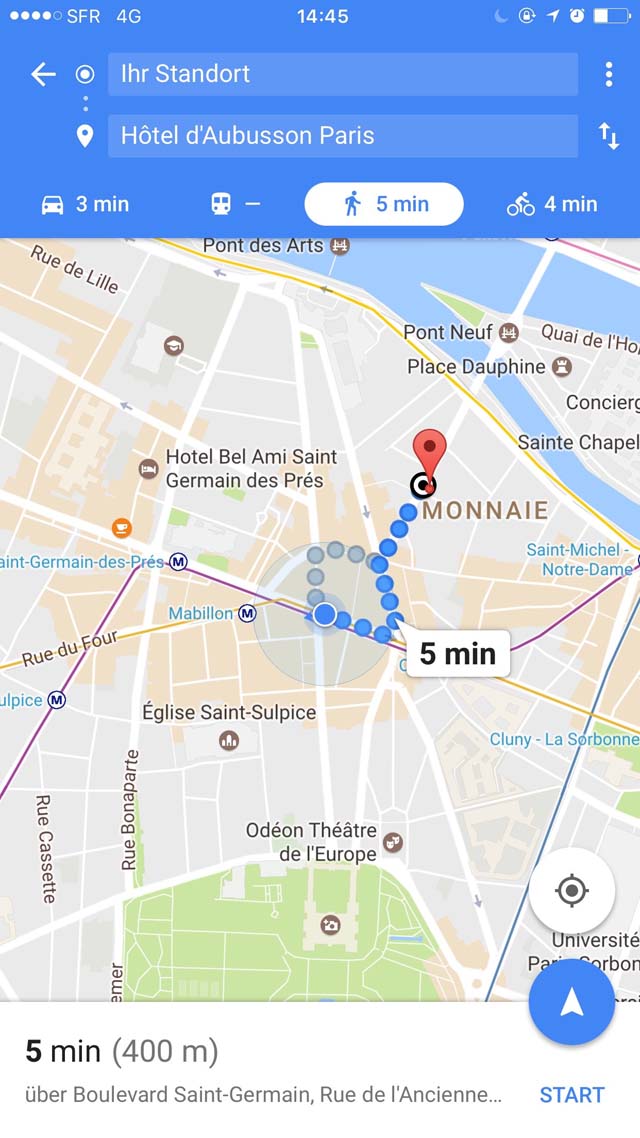Edit destination Hôtel d'Aubusson Paris
Viewport: 640px width, 1138px height.
pos(342,136)
